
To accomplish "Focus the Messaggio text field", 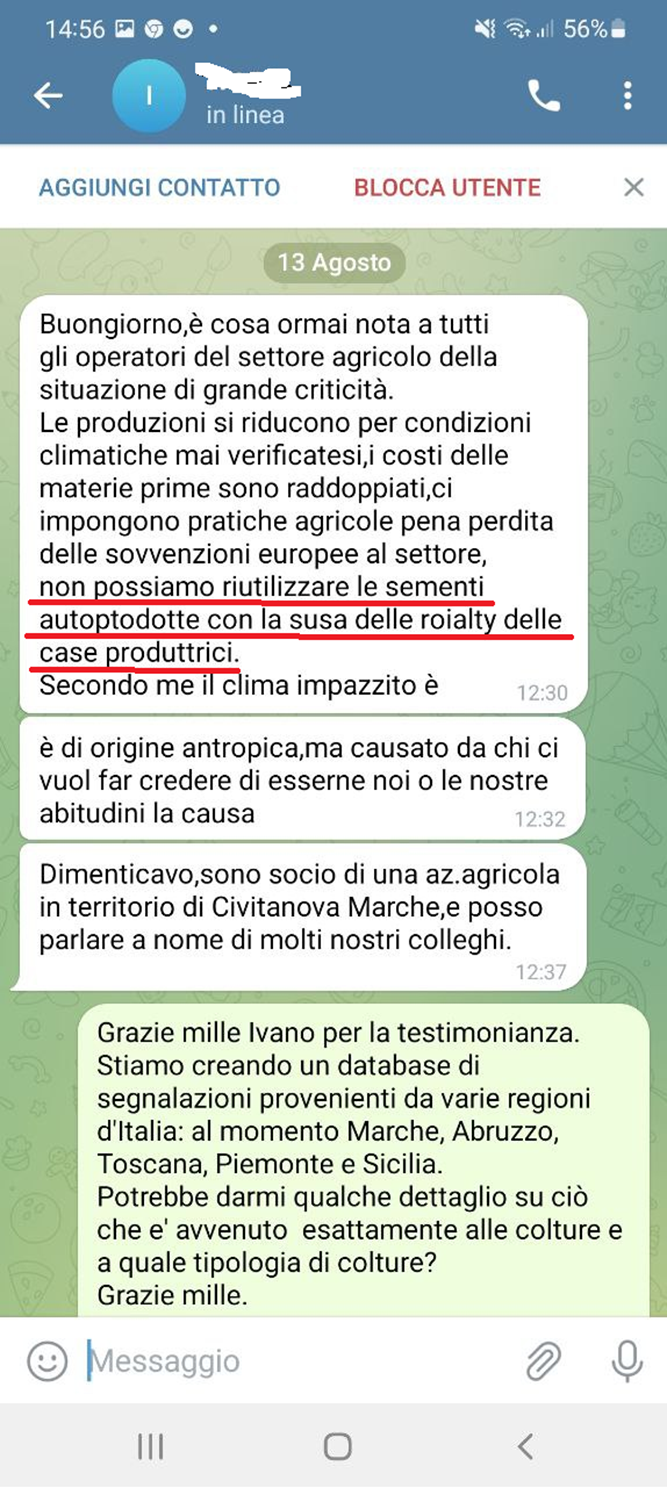I will 300,1360.
